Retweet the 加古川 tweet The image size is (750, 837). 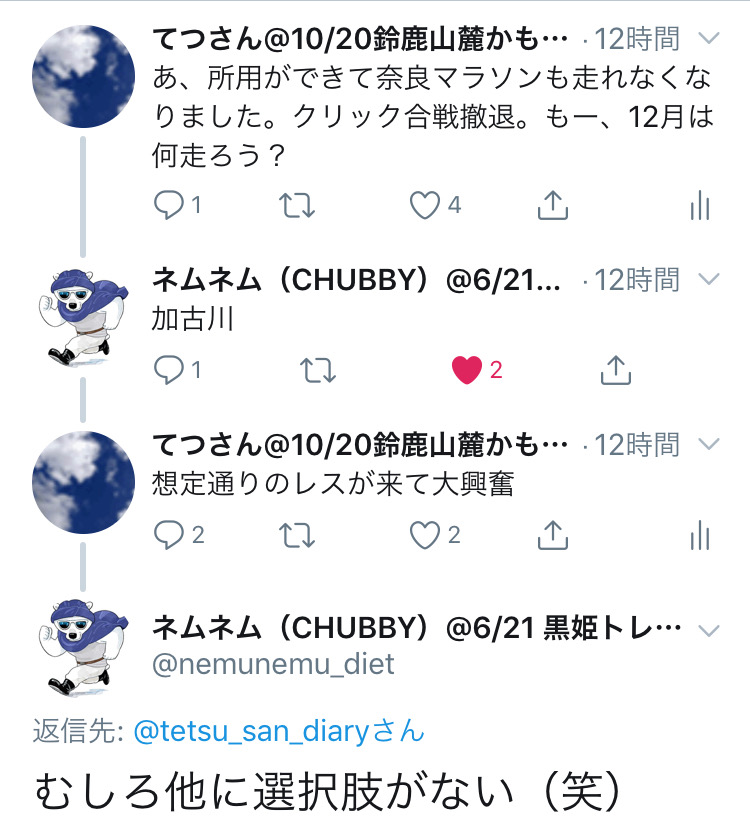(318, 371)
